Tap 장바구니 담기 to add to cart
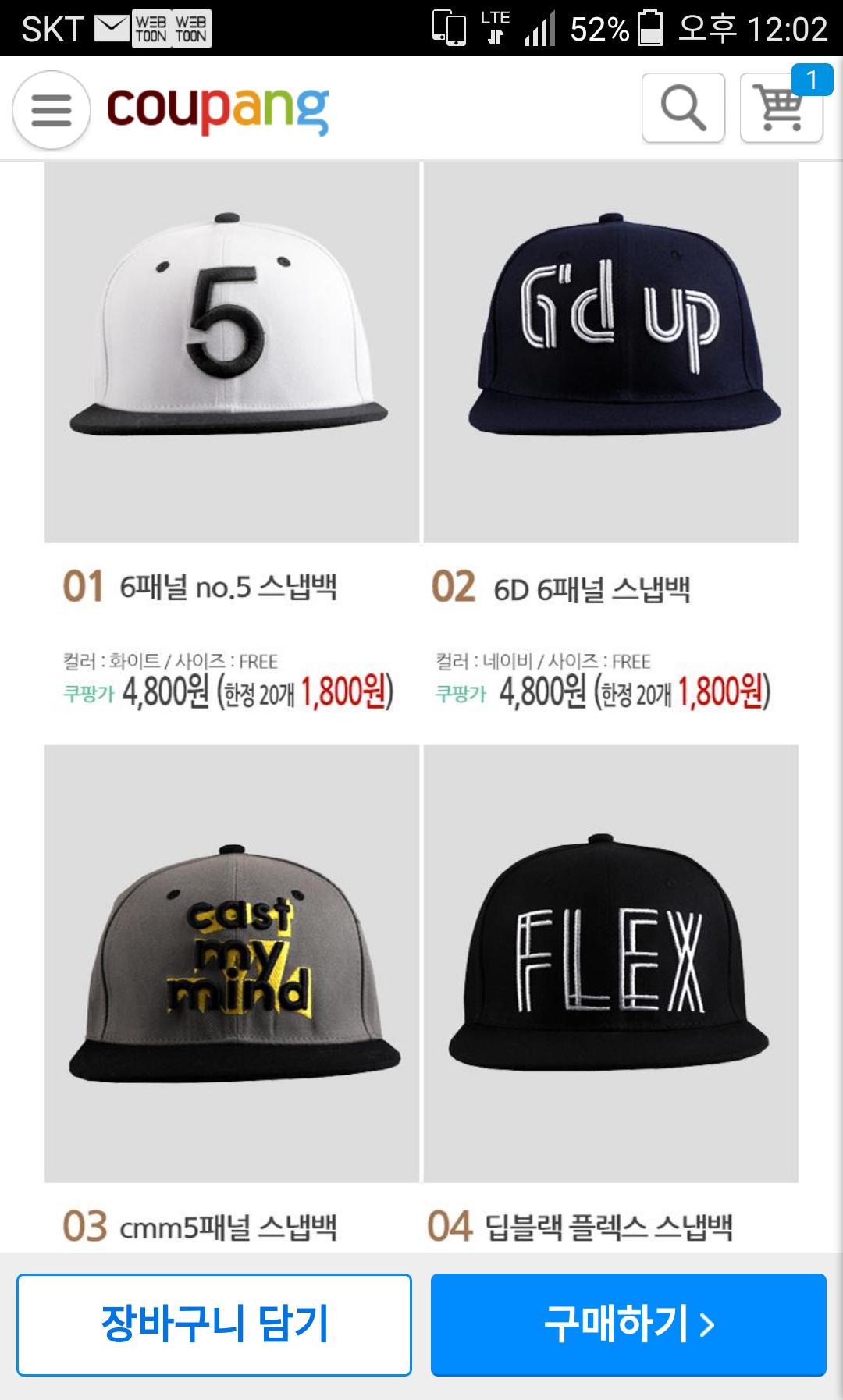The width and height of the screenshot is (843, 1400). [214, 1324]
